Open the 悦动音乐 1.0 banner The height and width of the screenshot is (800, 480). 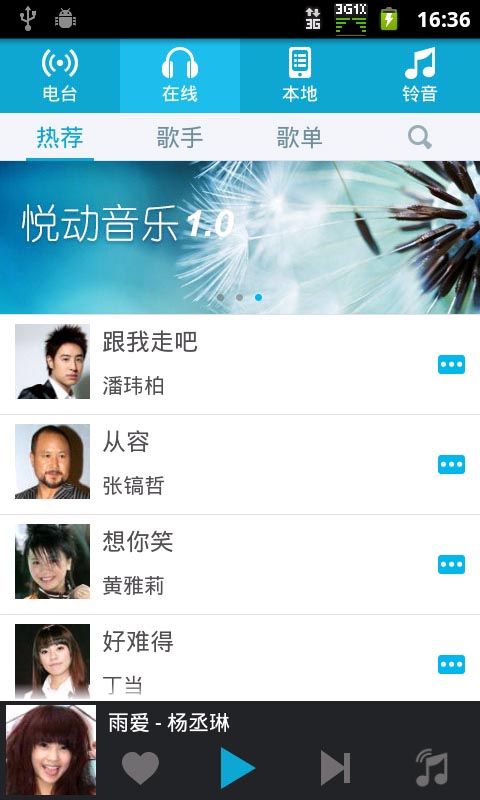click(240, 237)
